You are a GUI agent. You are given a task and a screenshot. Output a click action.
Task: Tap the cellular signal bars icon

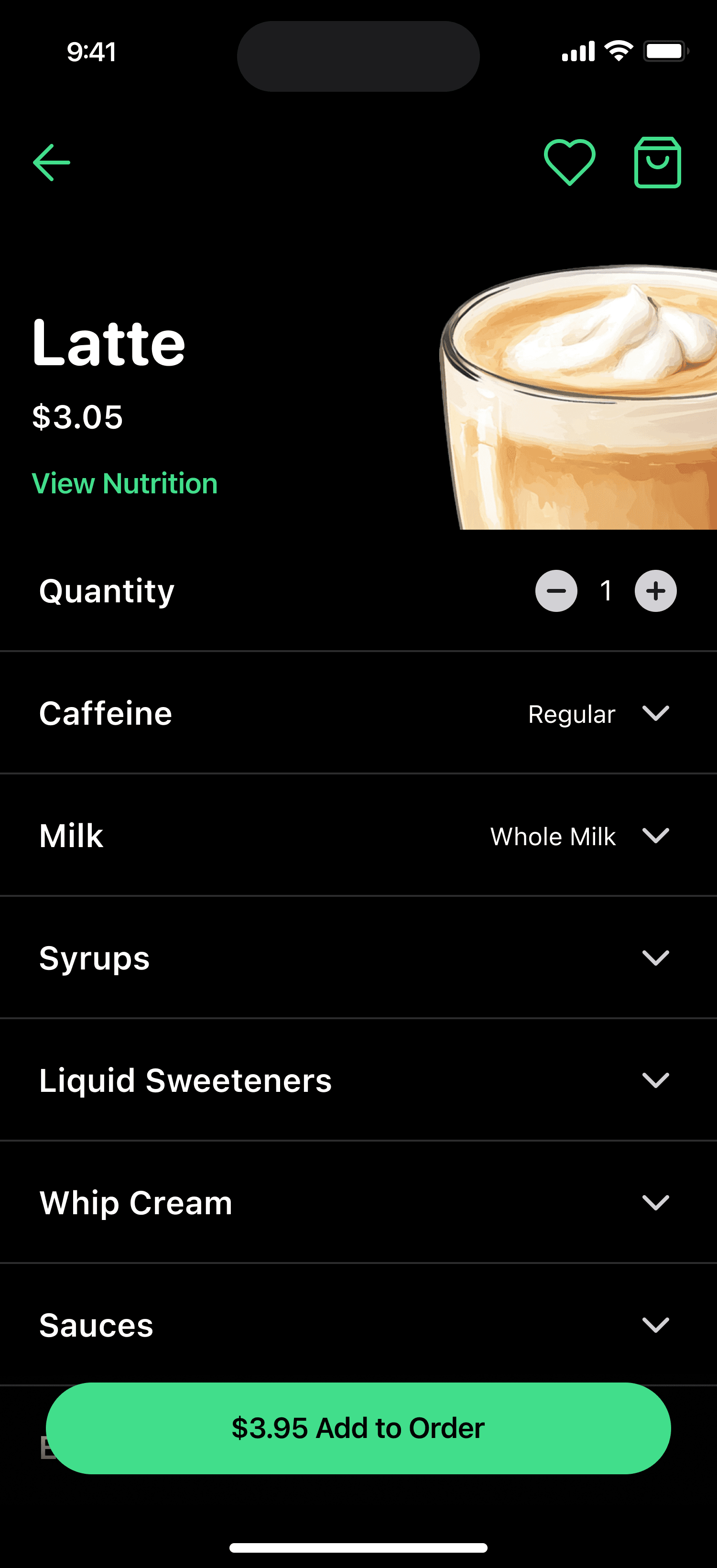(x=579, y=53)
